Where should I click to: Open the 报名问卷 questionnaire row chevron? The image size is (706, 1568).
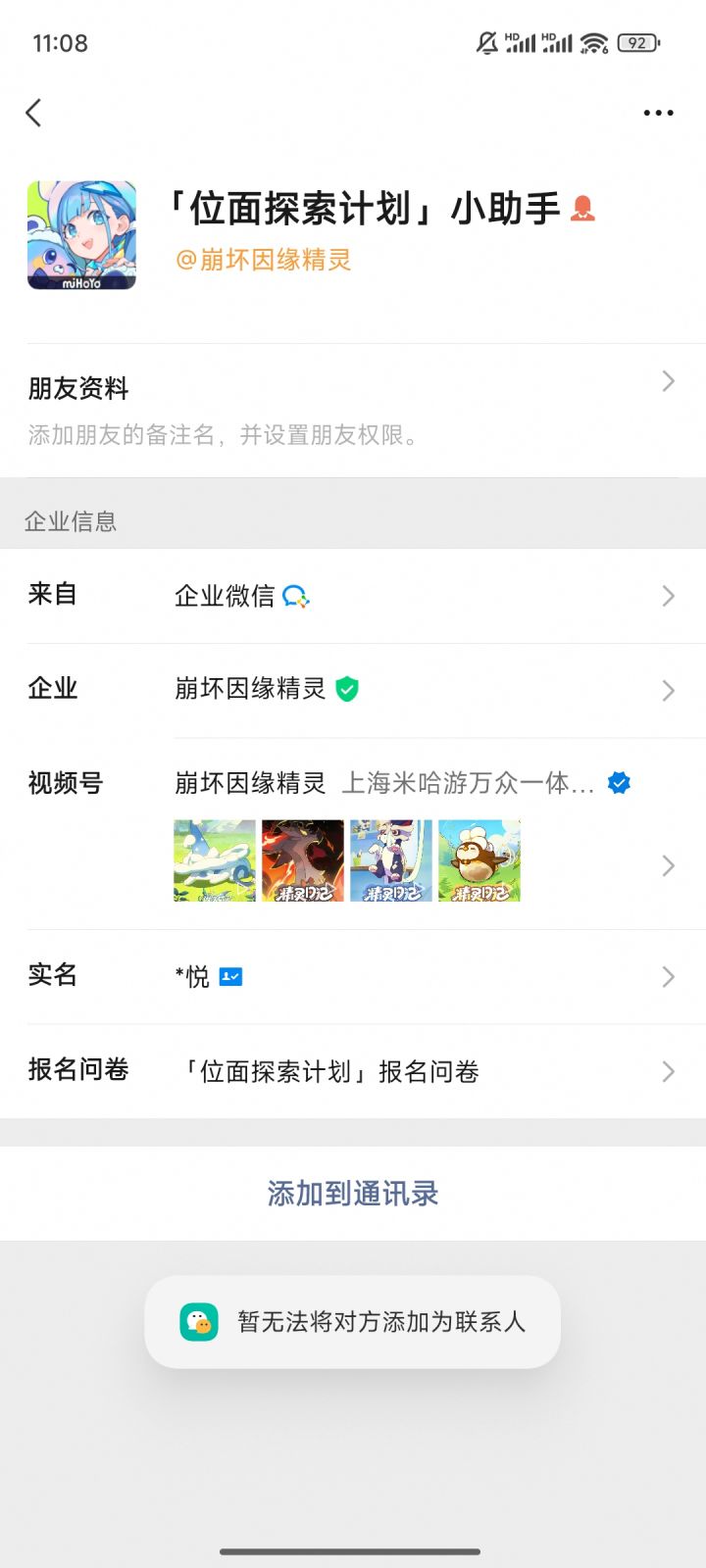point(667,1071)
